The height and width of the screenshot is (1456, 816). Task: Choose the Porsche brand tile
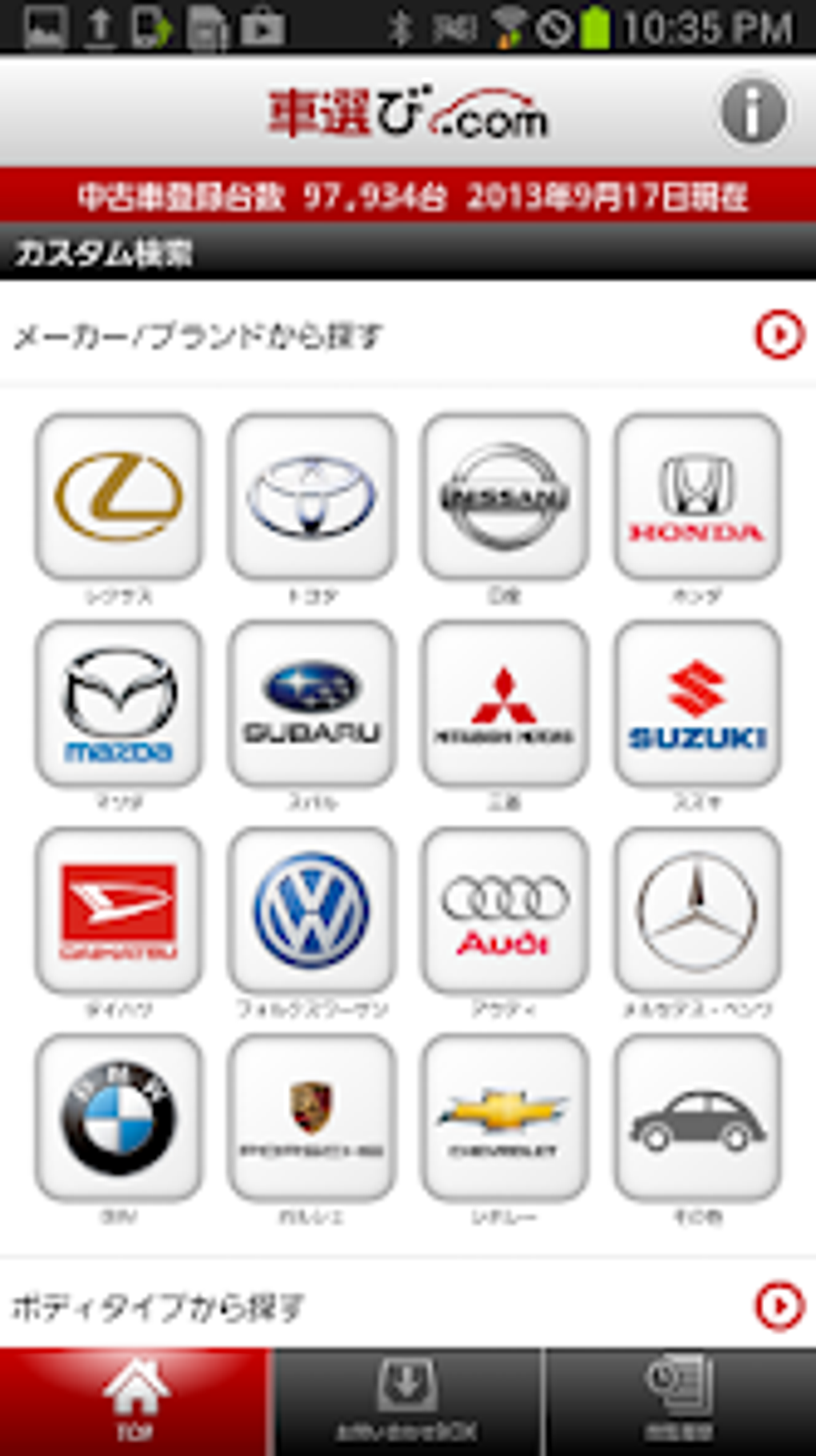(x=311, y=1117)
